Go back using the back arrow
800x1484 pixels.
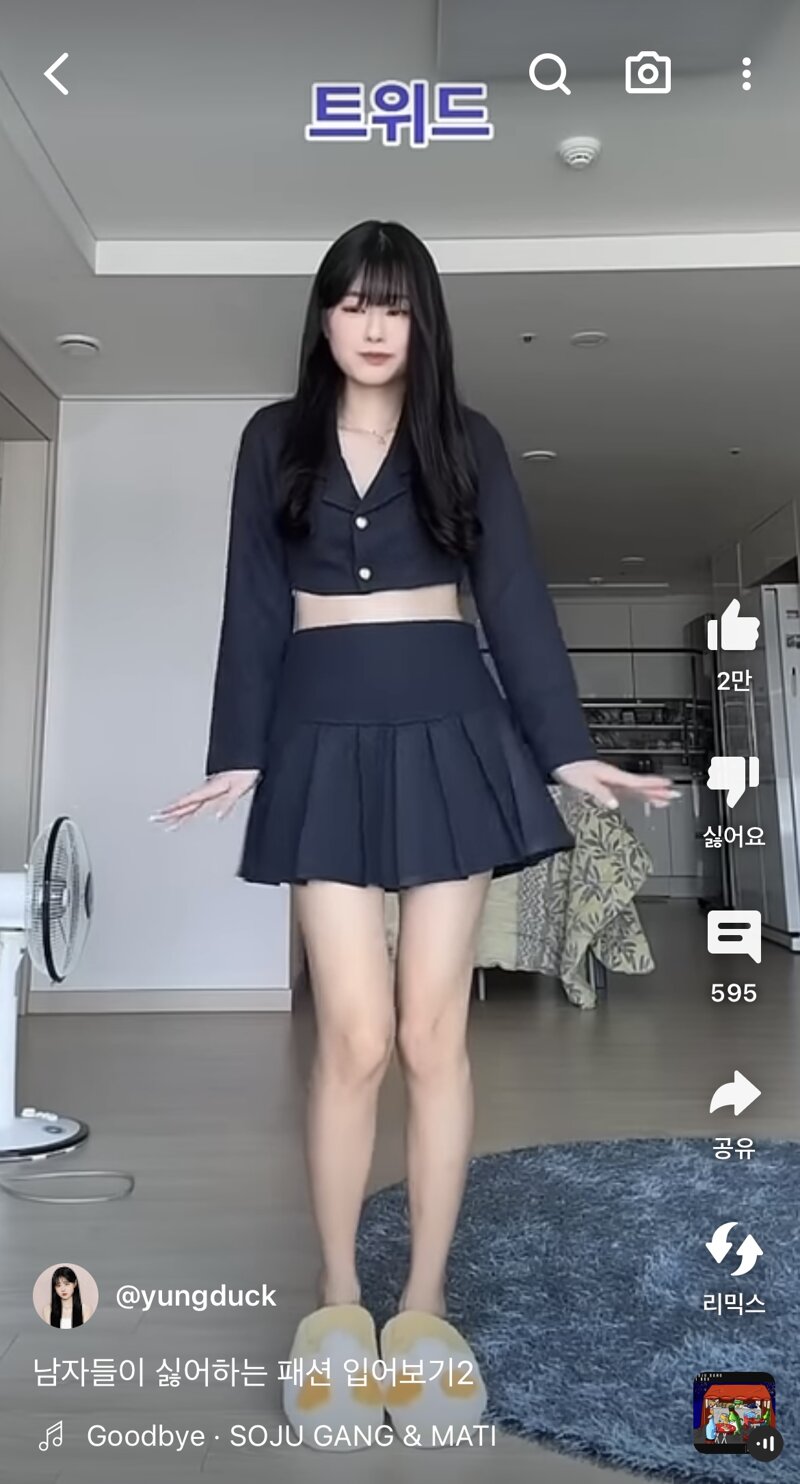click(57, 75)
